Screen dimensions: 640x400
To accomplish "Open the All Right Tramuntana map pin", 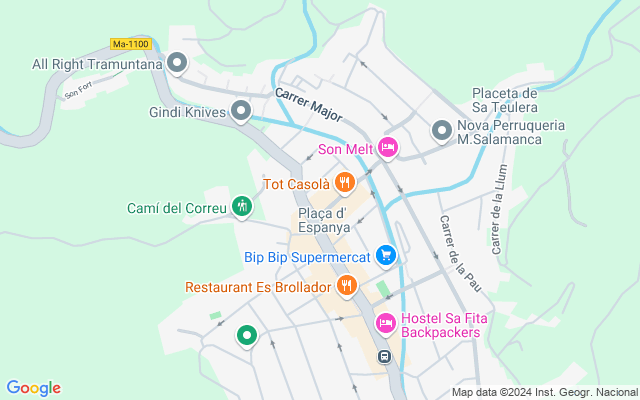I will click(x=177, y=64).
